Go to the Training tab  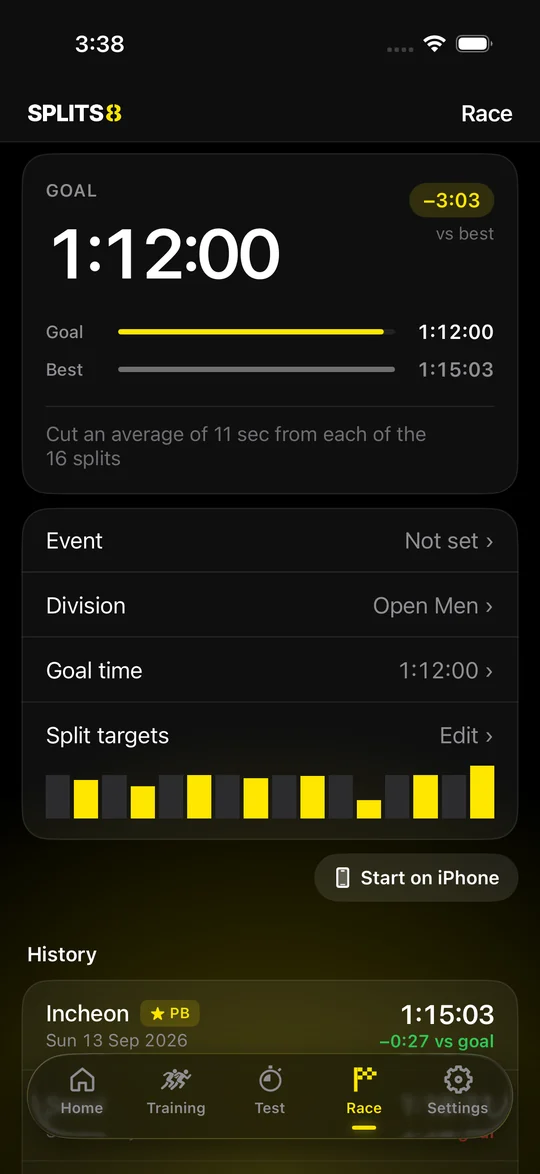(176, 1092)
